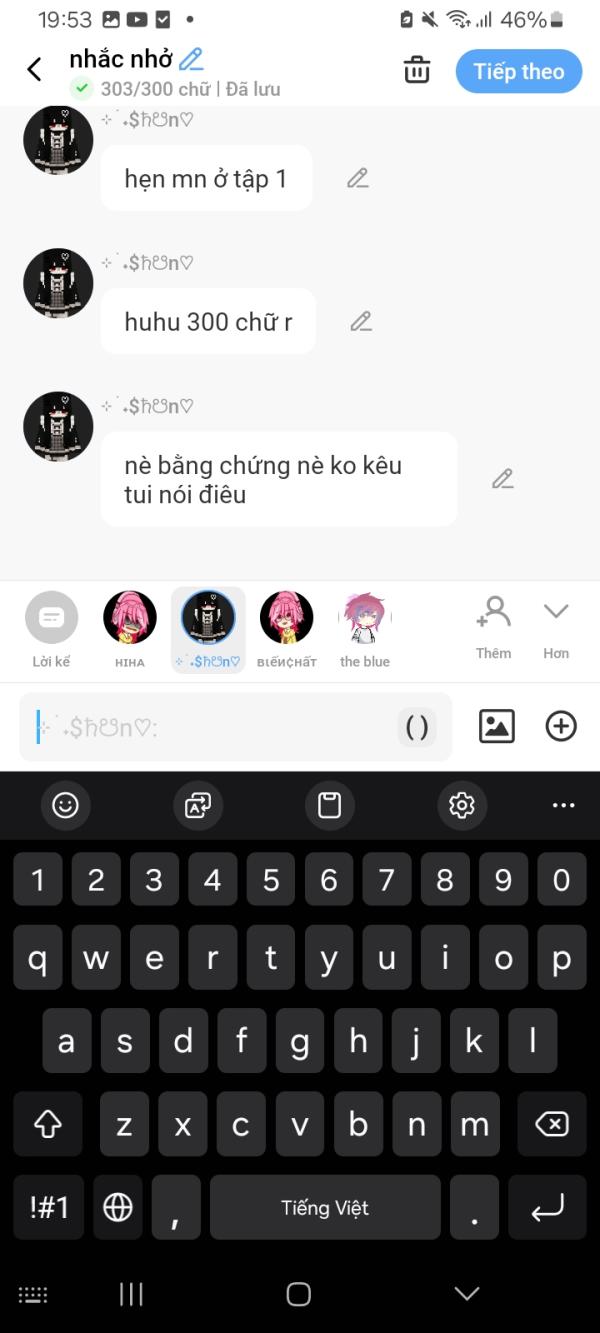Viewport: 600px width, 1333px height.
Task: Select the Lời kể narrator option
Action: pos(51,629)
